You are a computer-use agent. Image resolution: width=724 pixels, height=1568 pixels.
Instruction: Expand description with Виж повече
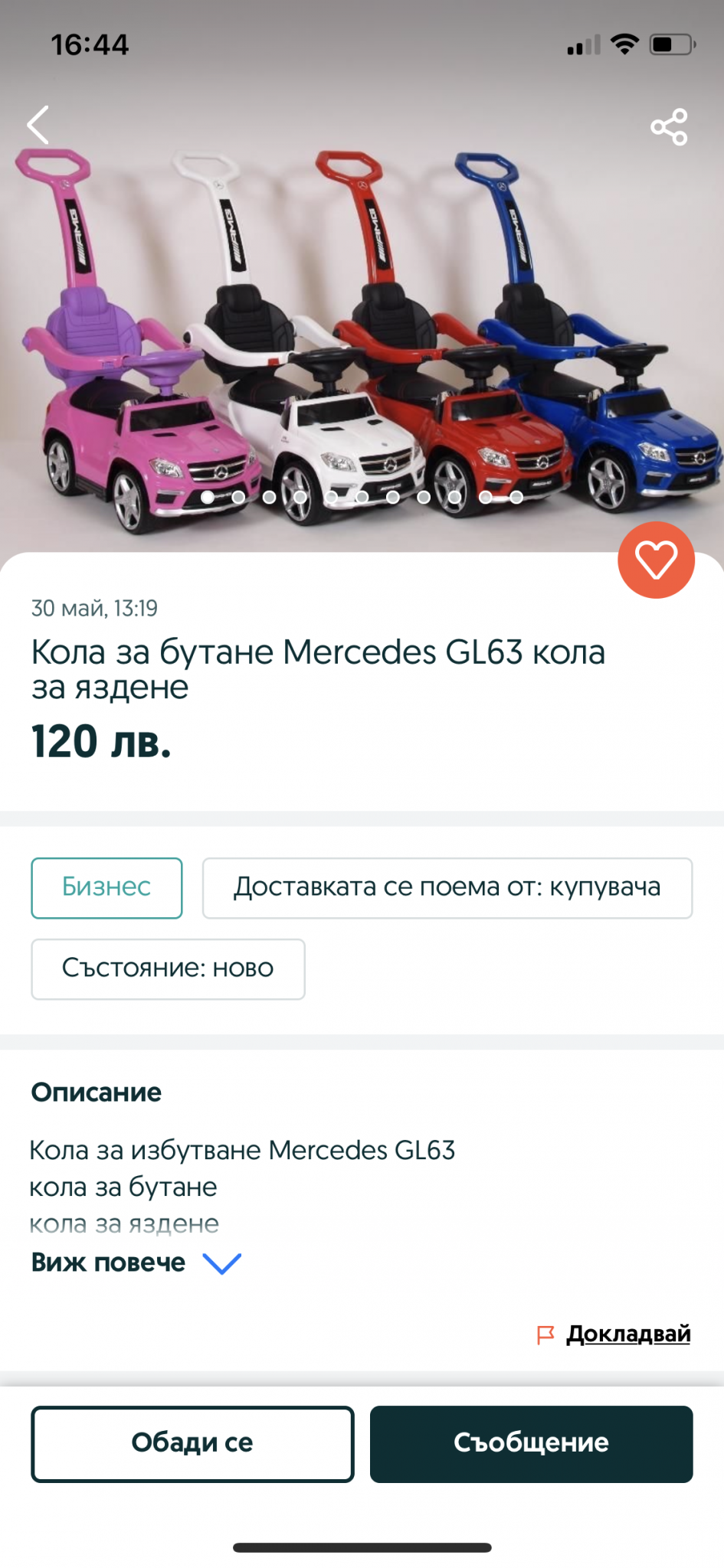tap(136, 1263)
